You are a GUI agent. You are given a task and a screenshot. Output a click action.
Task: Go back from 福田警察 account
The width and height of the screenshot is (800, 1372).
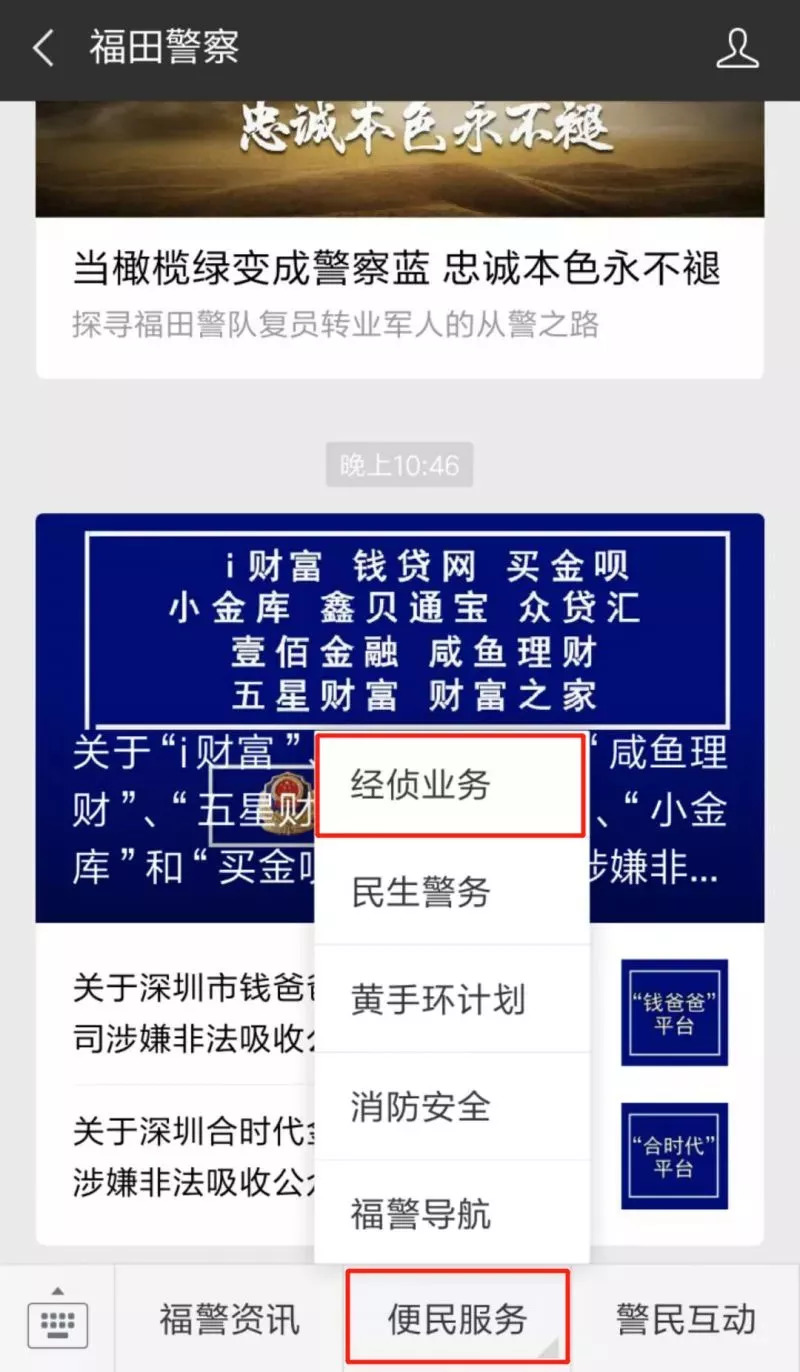coord(44,48)
